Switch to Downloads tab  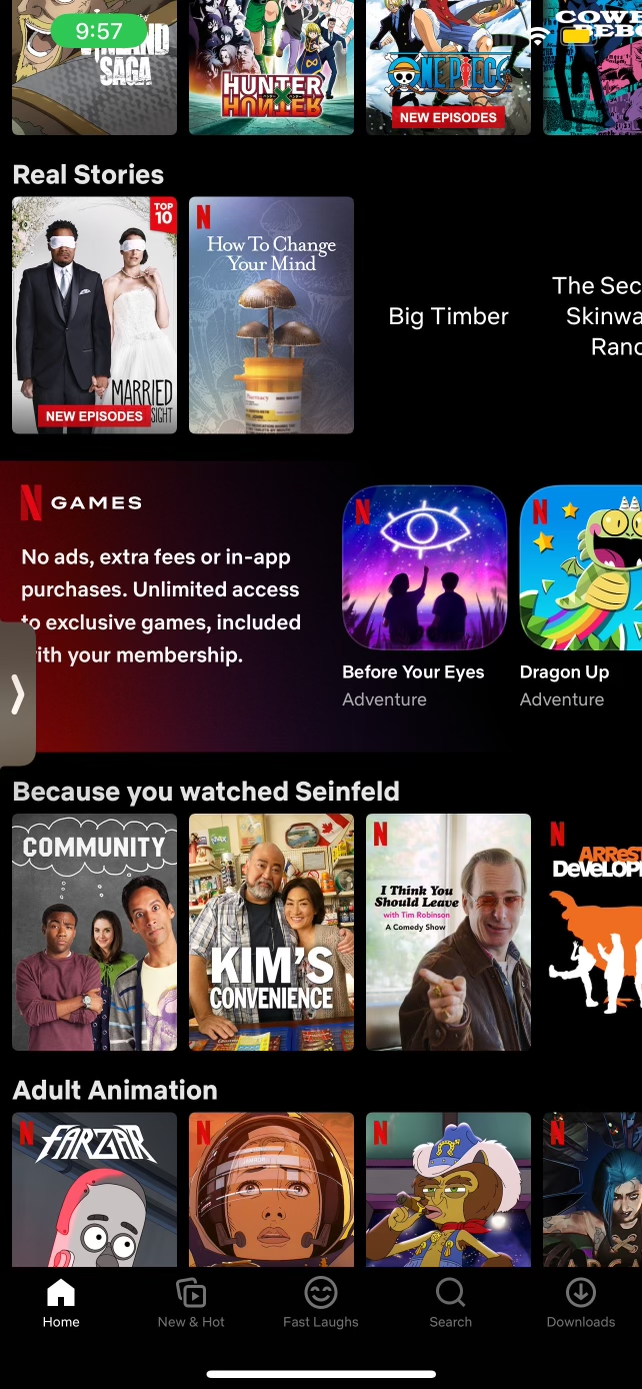(580, 1304)
